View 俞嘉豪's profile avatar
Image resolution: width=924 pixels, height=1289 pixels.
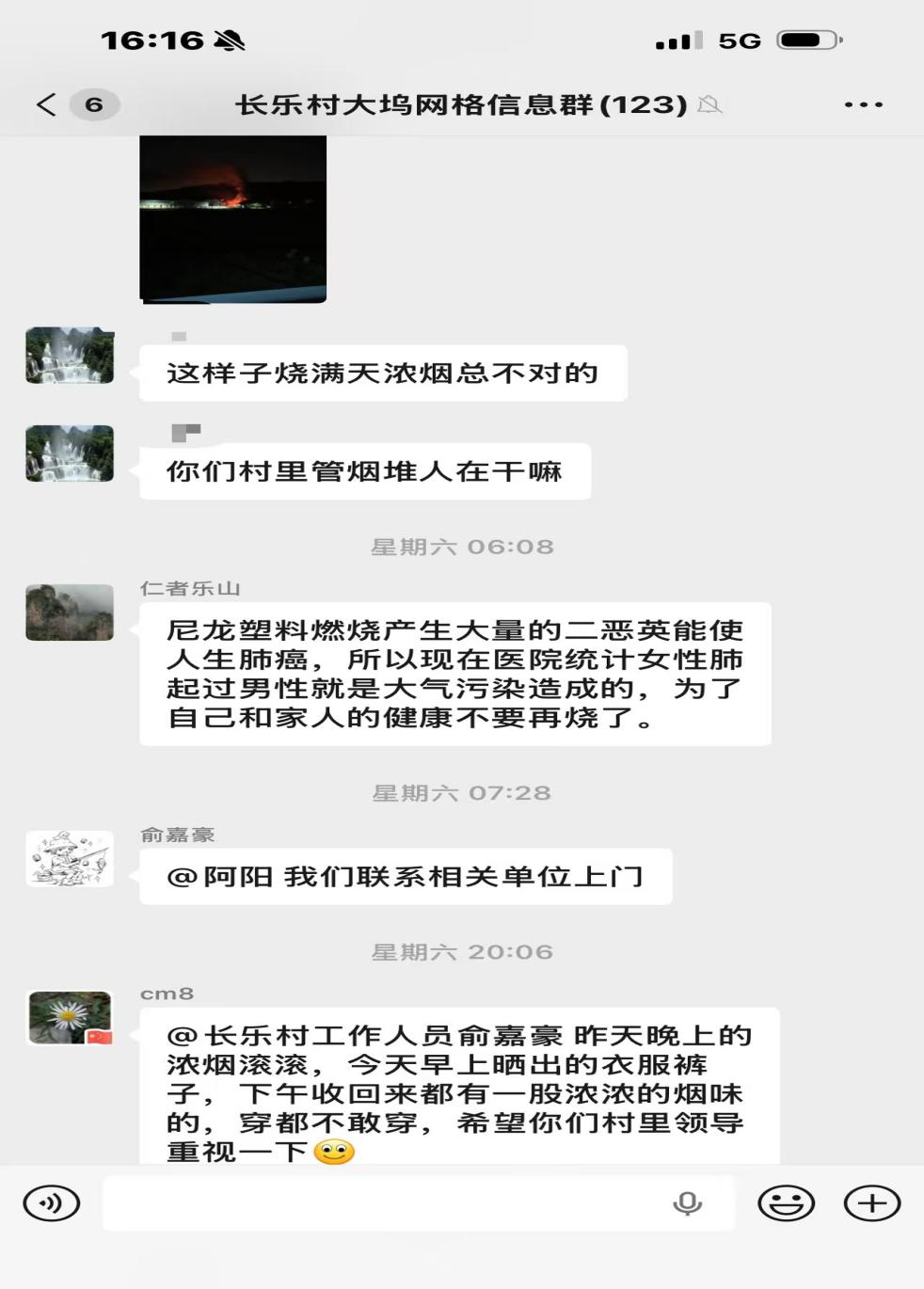[70, 858]
